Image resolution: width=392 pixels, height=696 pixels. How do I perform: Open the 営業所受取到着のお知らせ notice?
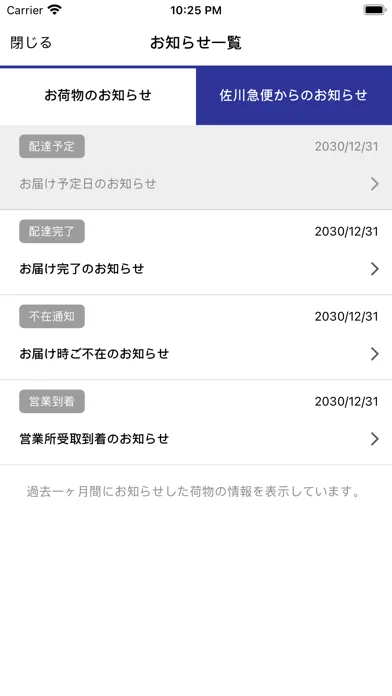[196, 423]
